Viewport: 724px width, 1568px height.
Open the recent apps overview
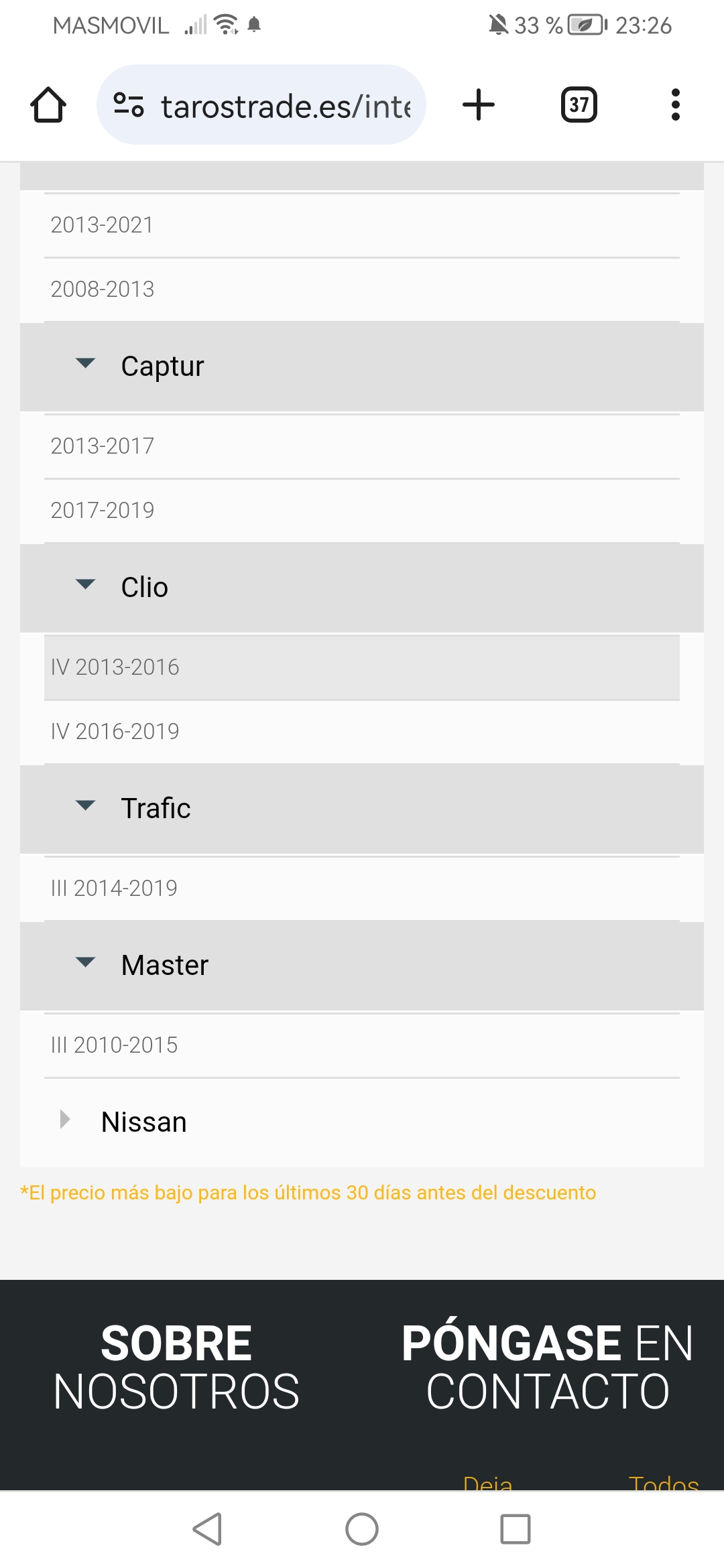(x=516, y=1529)
